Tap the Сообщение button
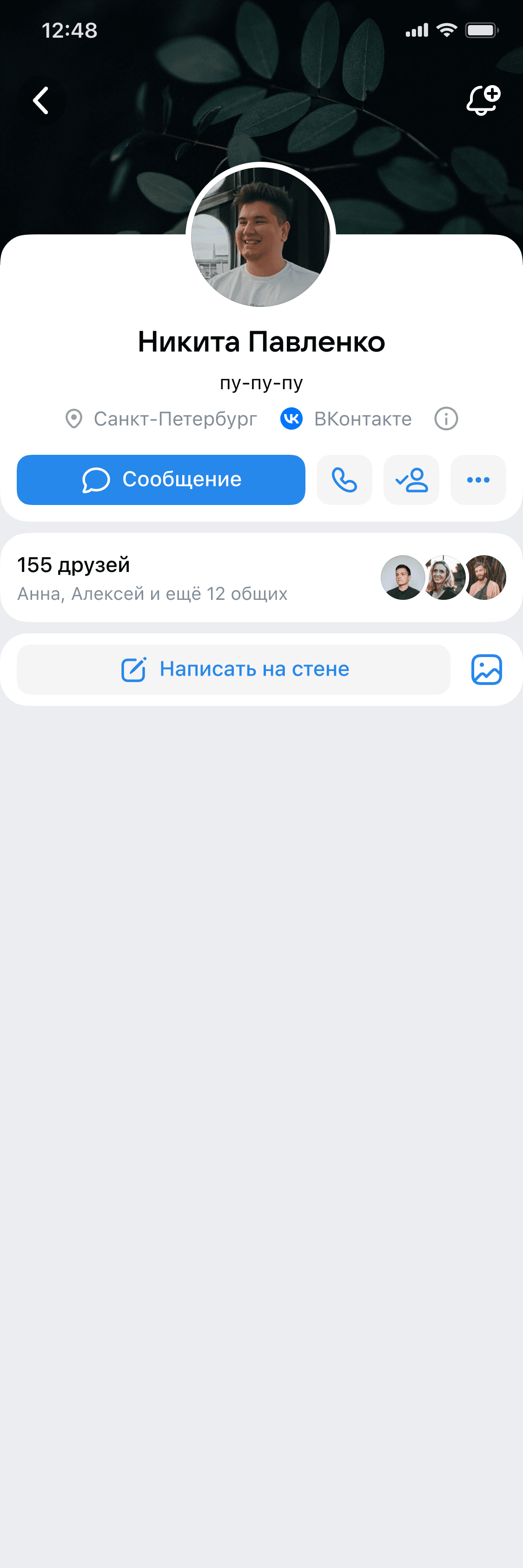This screenshot has height=1568, width=523. coord(161,479)
